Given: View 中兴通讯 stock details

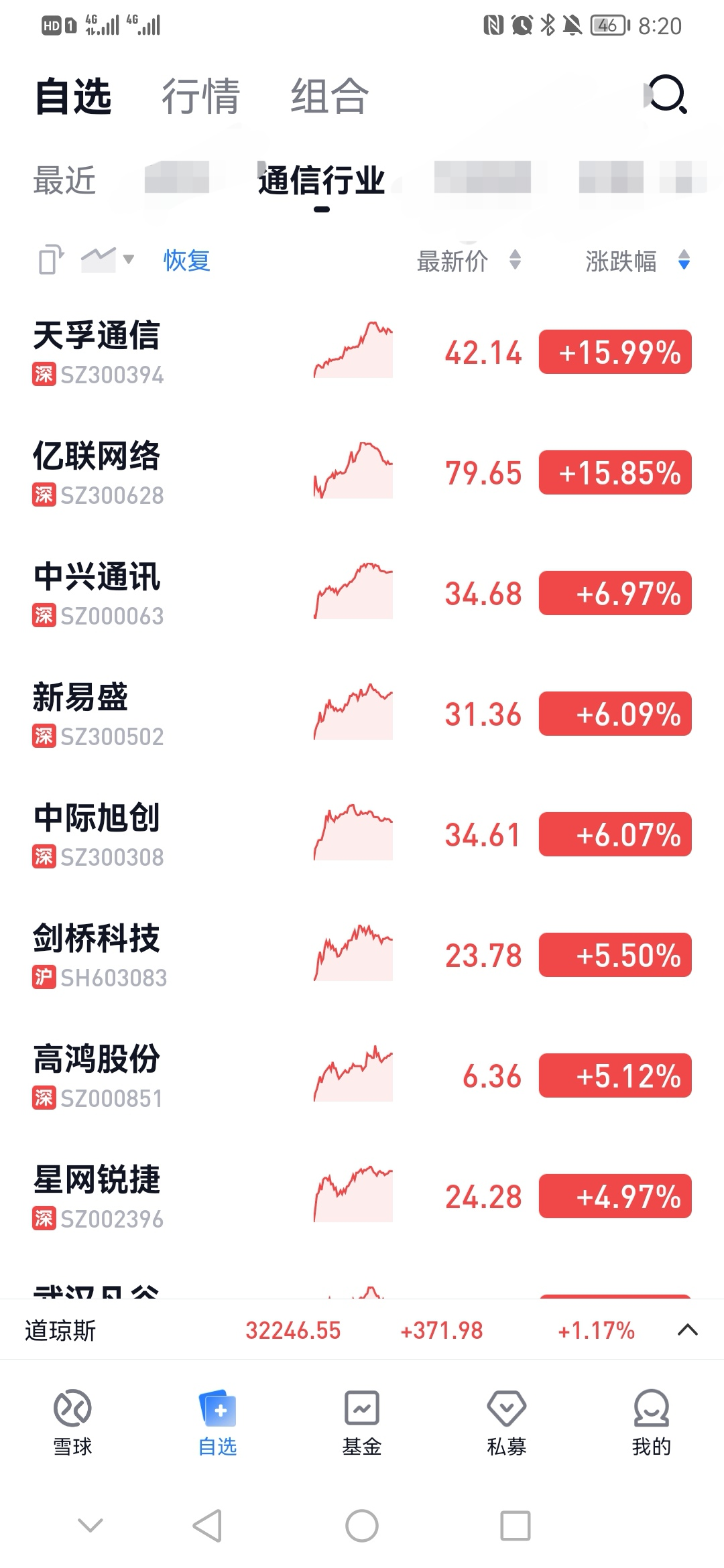Looking at the screenshot, I should [97, 593].
